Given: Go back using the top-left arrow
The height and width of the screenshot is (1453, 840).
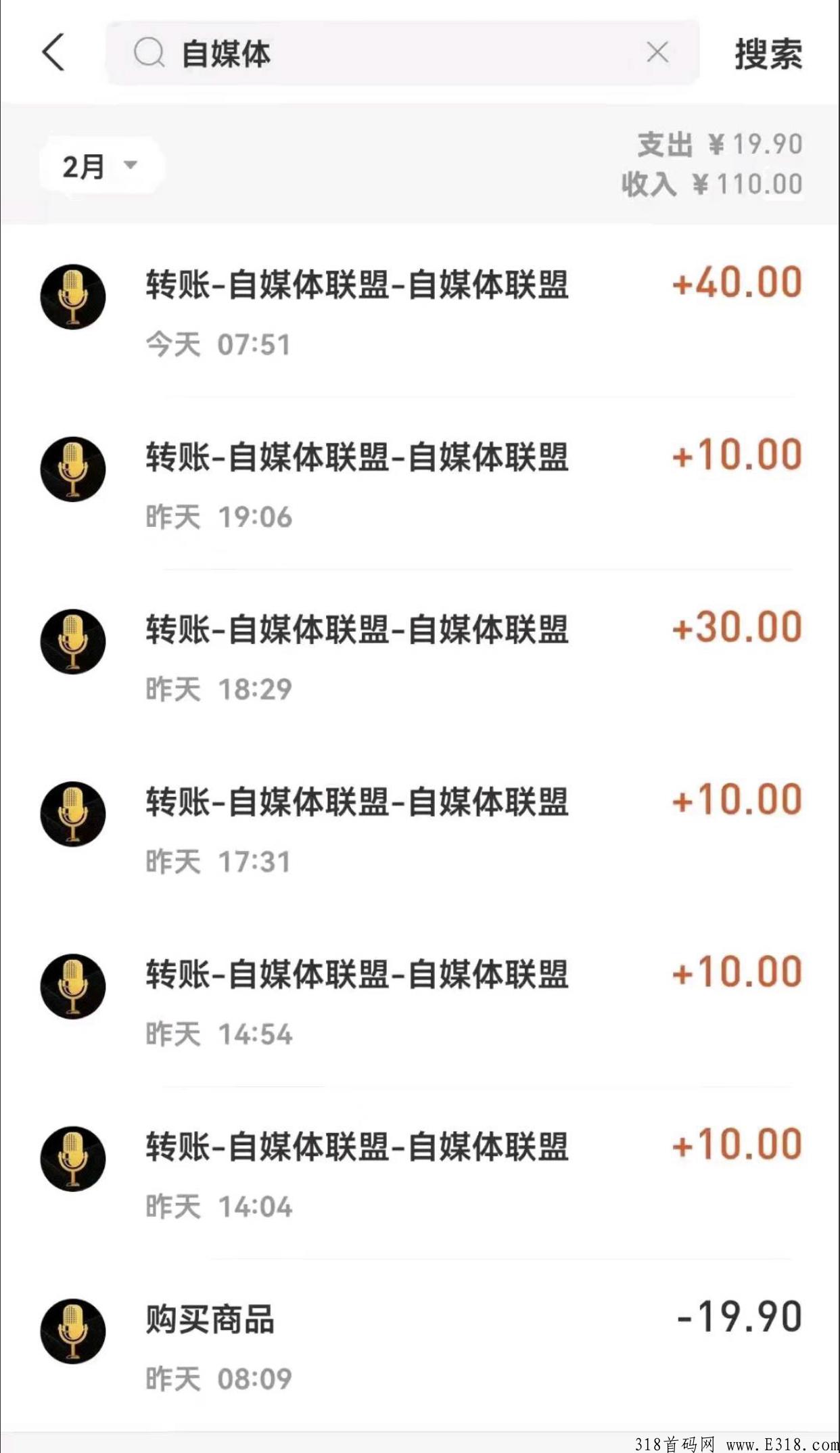Looking at the screenshot, I should pos(53,52).
